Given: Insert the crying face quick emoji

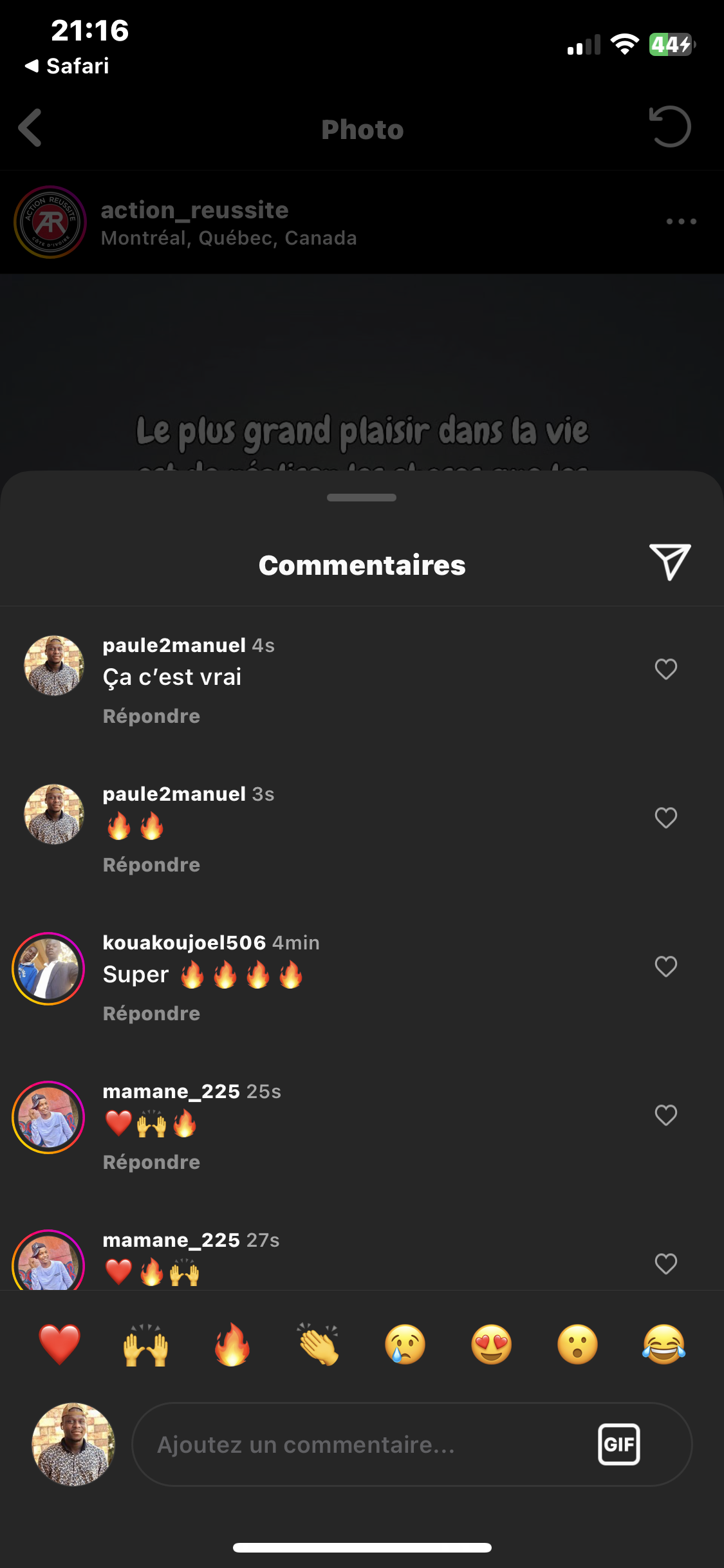Looking at the screenshot, I should (405, 1345).
